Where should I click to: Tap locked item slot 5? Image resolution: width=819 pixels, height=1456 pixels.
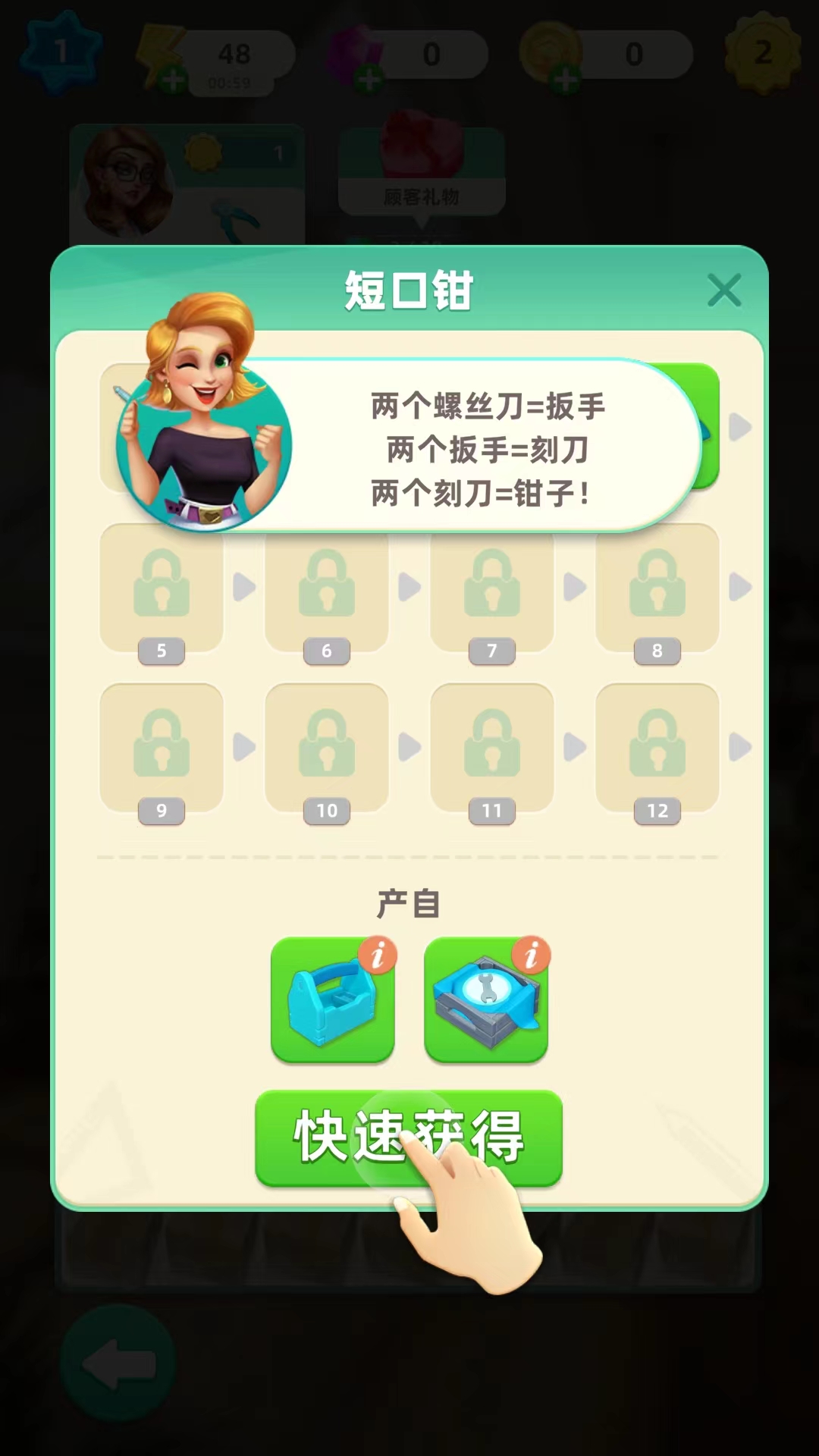pyautogui.click(x=162, y=588)
